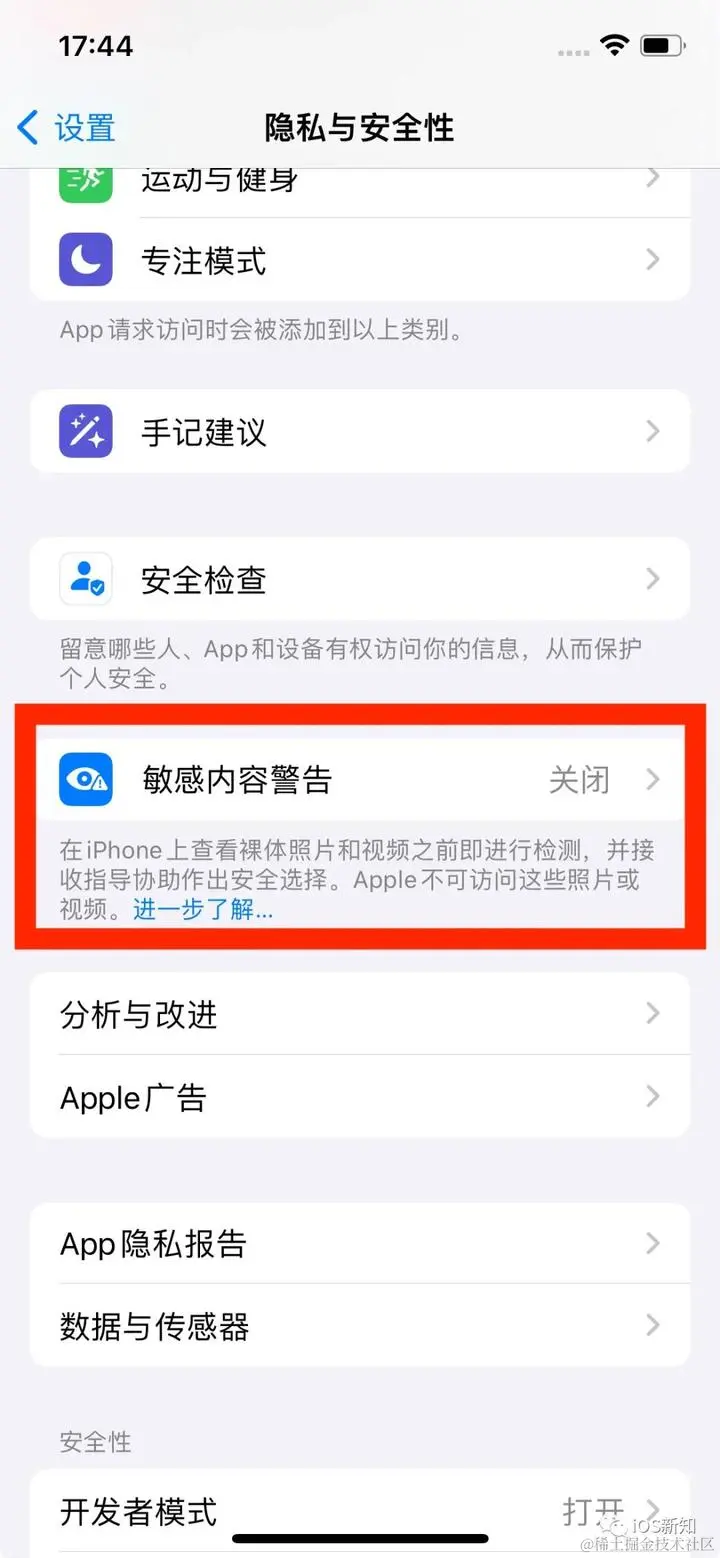This screenshot has height=1558, width=720.
Task: Open 数据与传感器 row
Action: coord(360,1326)
